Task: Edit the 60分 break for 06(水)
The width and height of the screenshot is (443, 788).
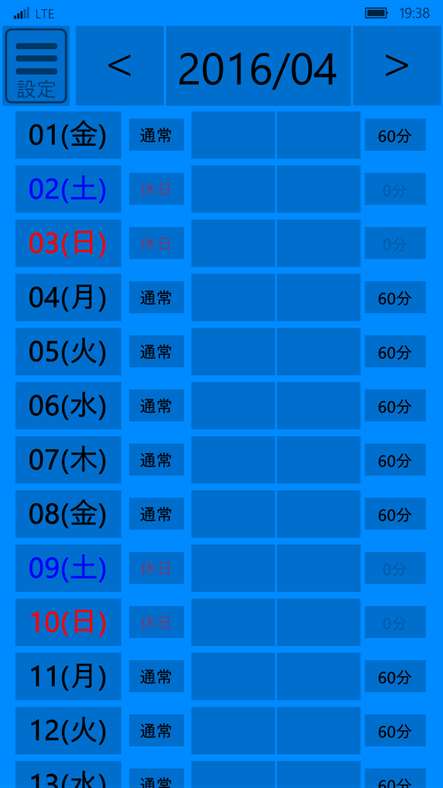Action: pos(395,406)
